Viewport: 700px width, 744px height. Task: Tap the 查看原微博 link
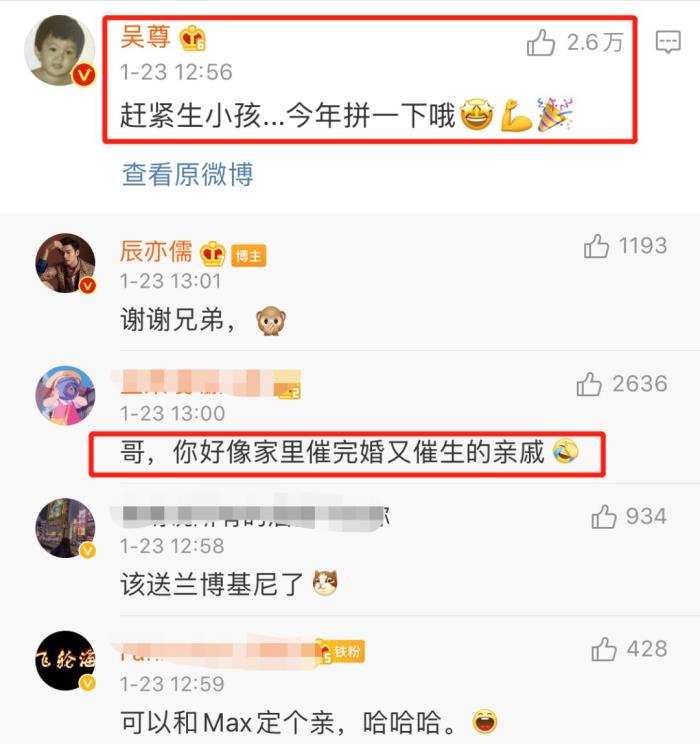click(x=187, y=174)
